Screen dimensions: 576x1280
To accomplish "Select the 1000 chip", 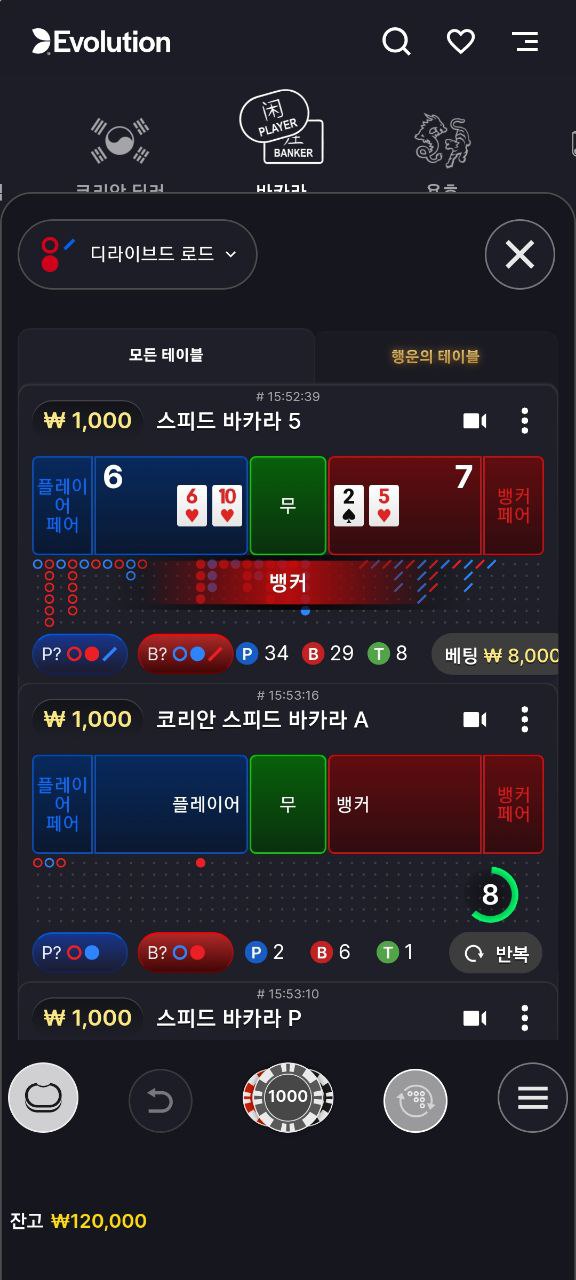I will (x=288, y=1098).
